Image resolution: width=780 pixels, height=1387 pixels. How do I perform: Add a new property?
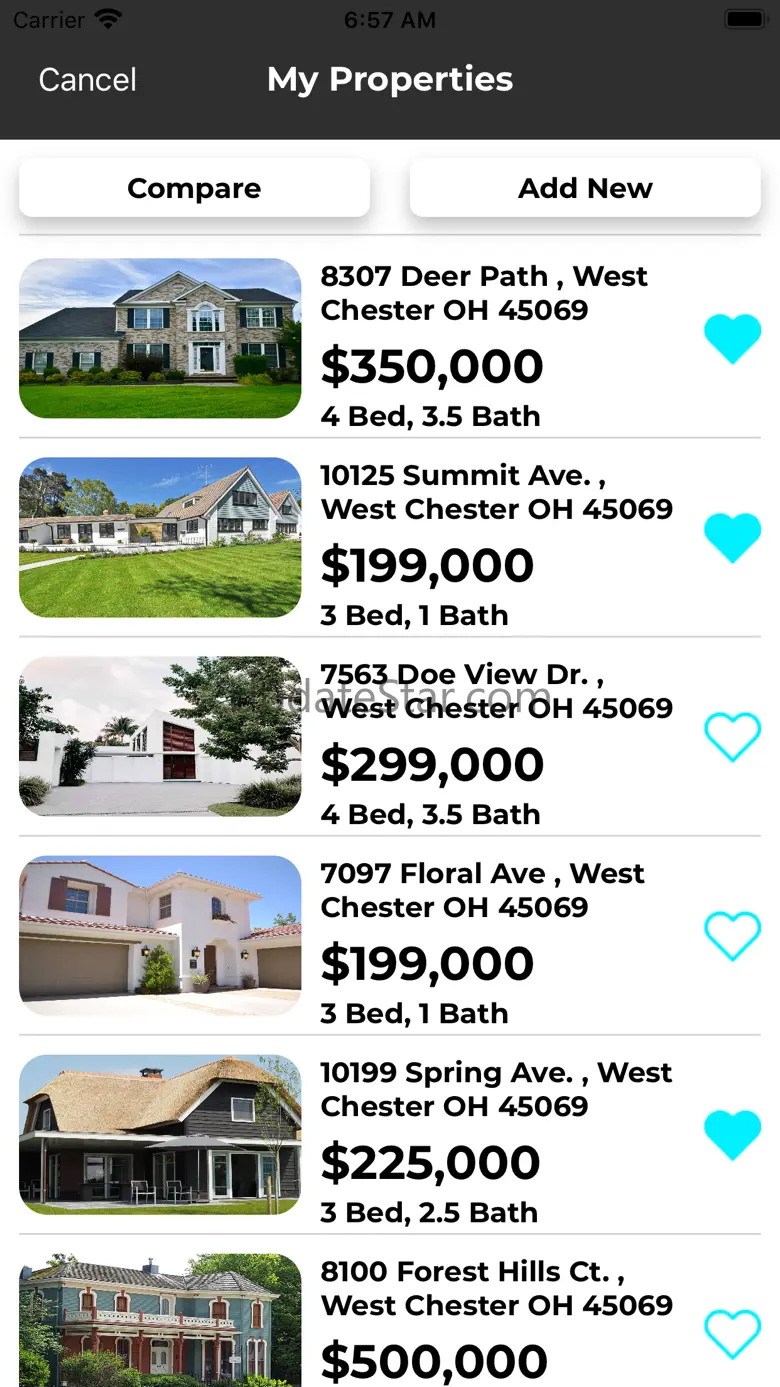pos(585,188)
